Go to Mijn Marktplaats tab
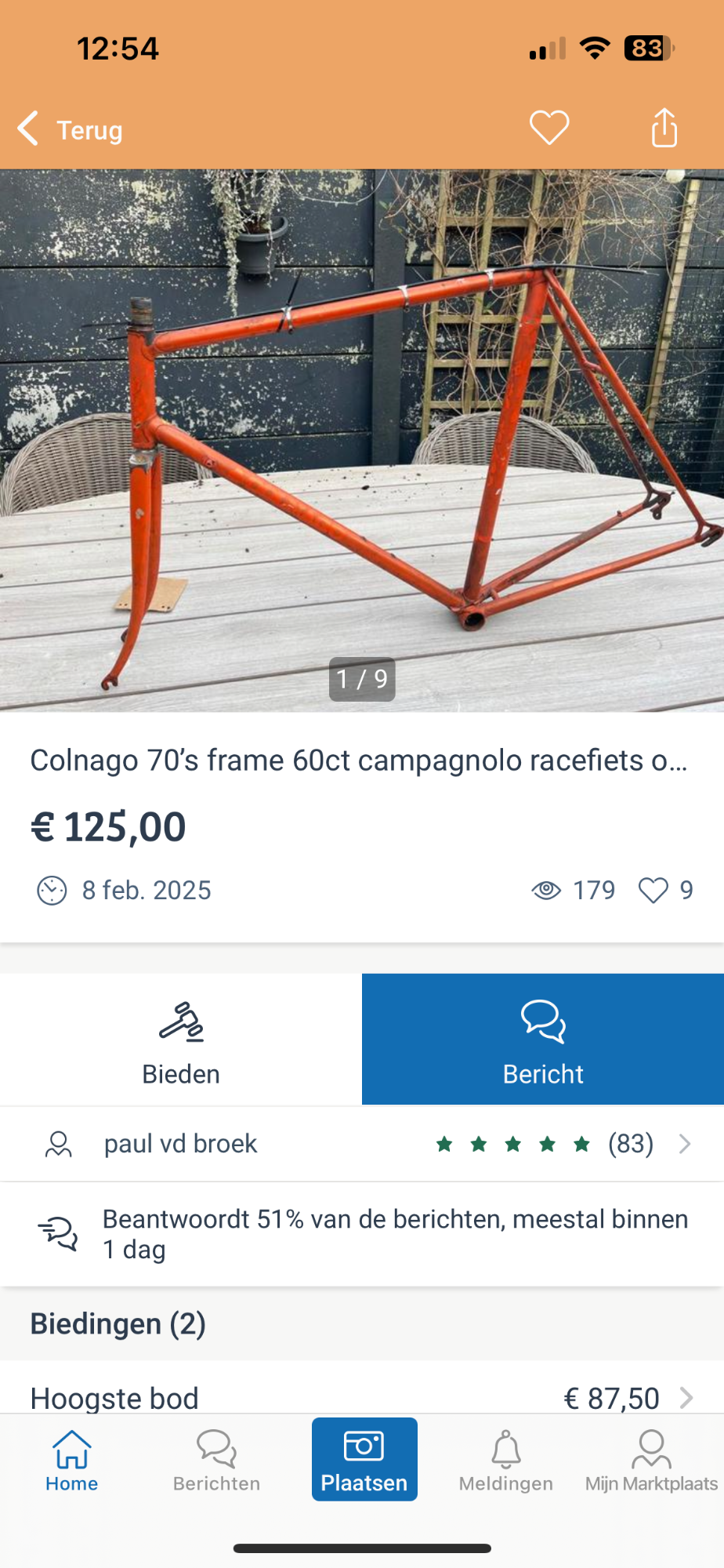This screenshot has width=724, height=1568. point(651,1460)
